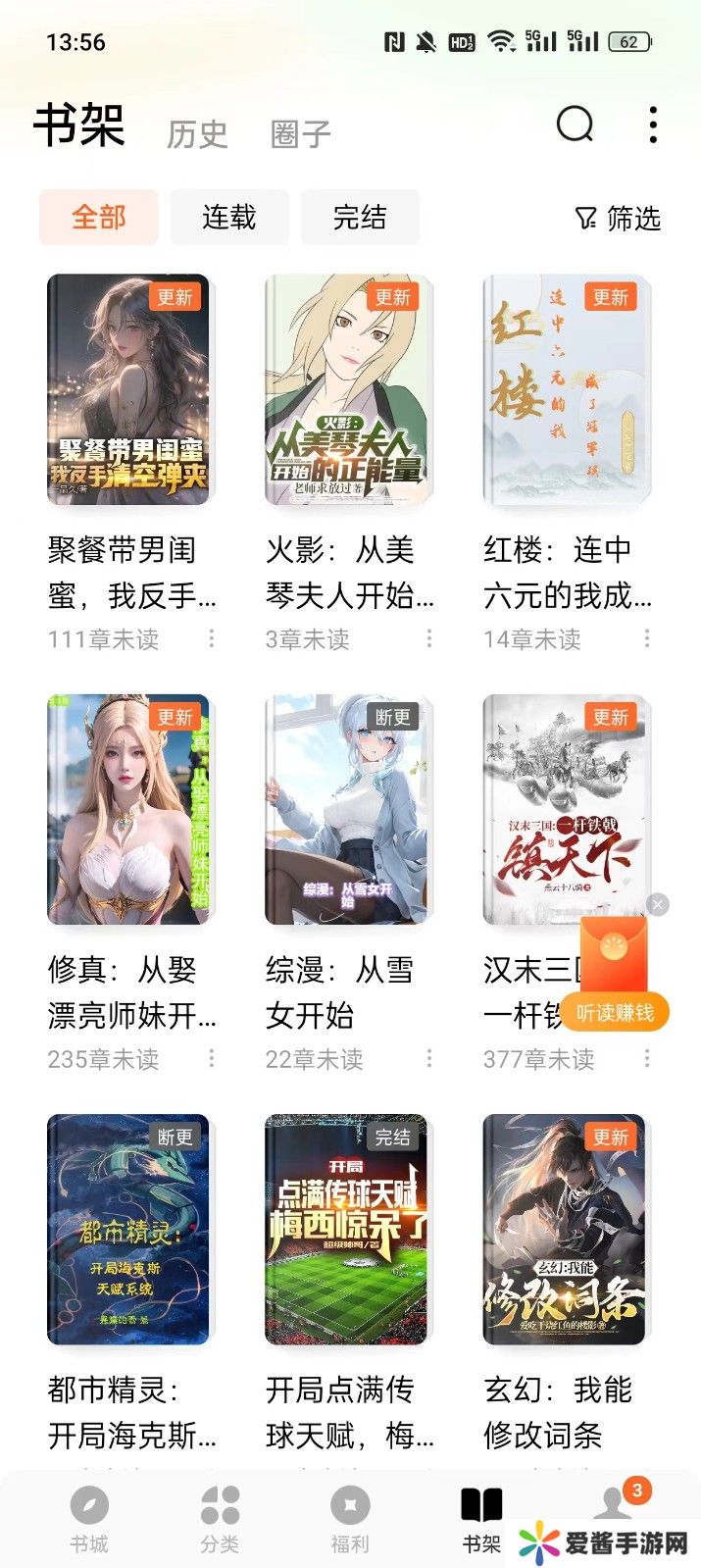Image resolution: width=701 pixels, height=1568 pixels.
Task: Open the book 修真：从娶漂亮师妹开
Action: [128, 810]
